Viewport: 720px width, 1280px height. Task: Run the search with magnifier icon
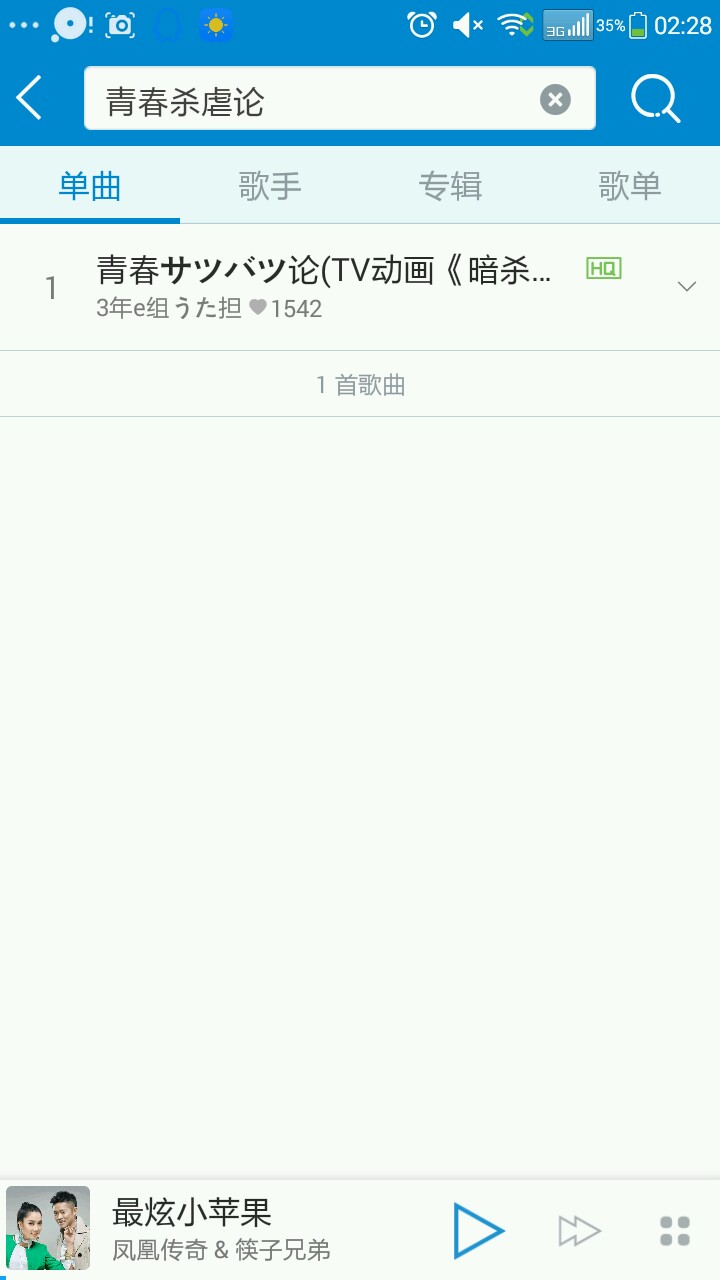[x=655, y=99]
